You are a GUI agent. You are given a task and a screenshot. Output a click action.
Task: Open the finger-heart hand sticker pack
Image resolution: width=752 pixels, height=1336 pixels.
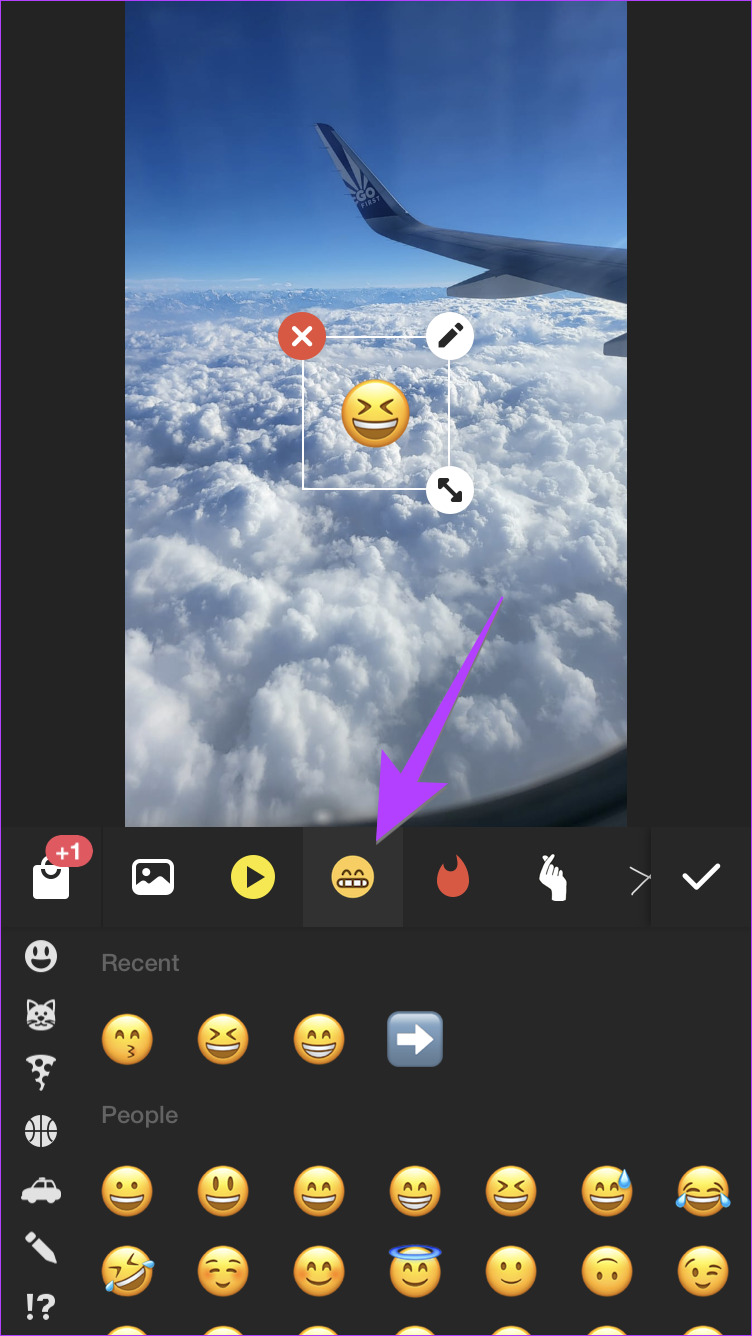[x=553, y=877]
